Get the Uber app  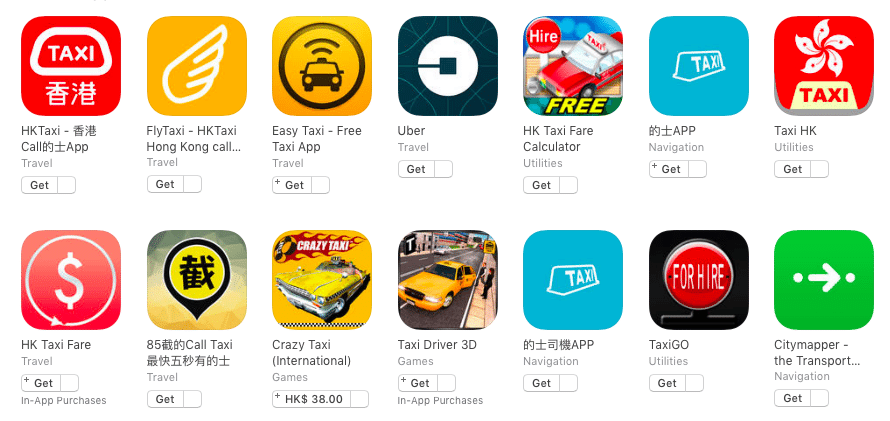click(416, 169)
